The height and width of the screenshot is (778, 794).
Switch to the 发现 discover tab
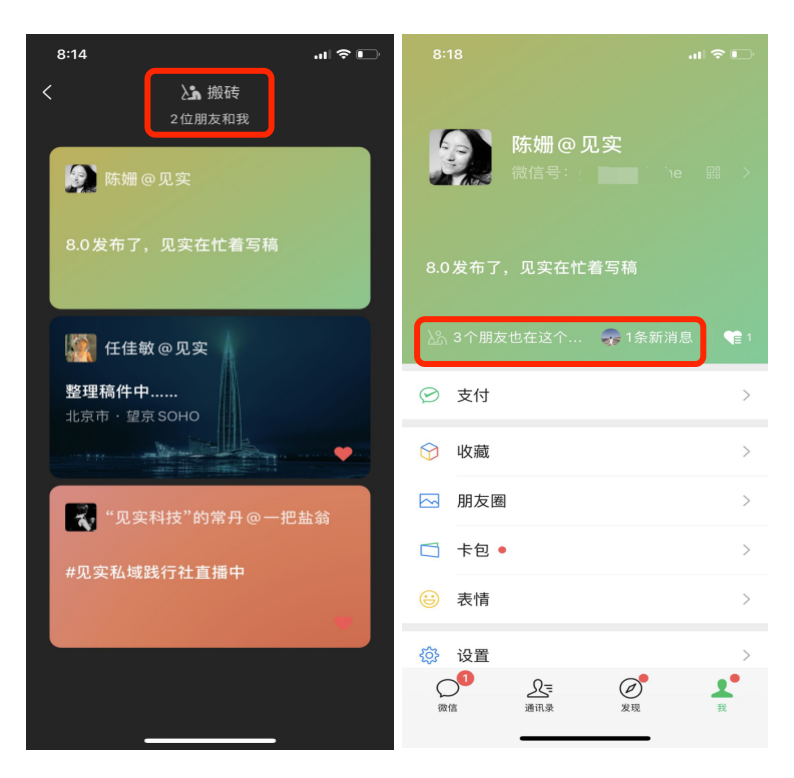pos(630,694)
